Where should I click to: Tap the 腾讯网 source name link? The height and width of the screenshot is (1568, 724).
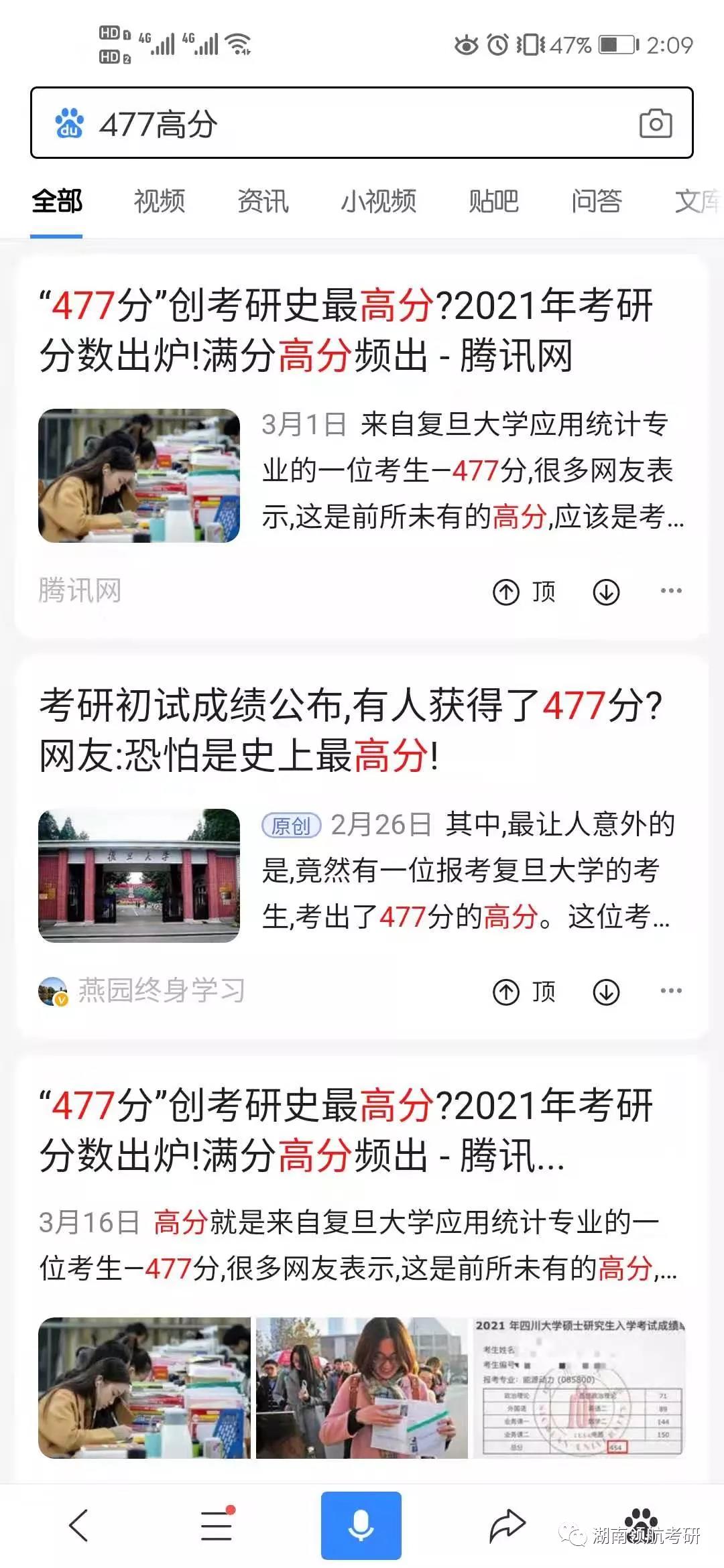coord(80,591)
